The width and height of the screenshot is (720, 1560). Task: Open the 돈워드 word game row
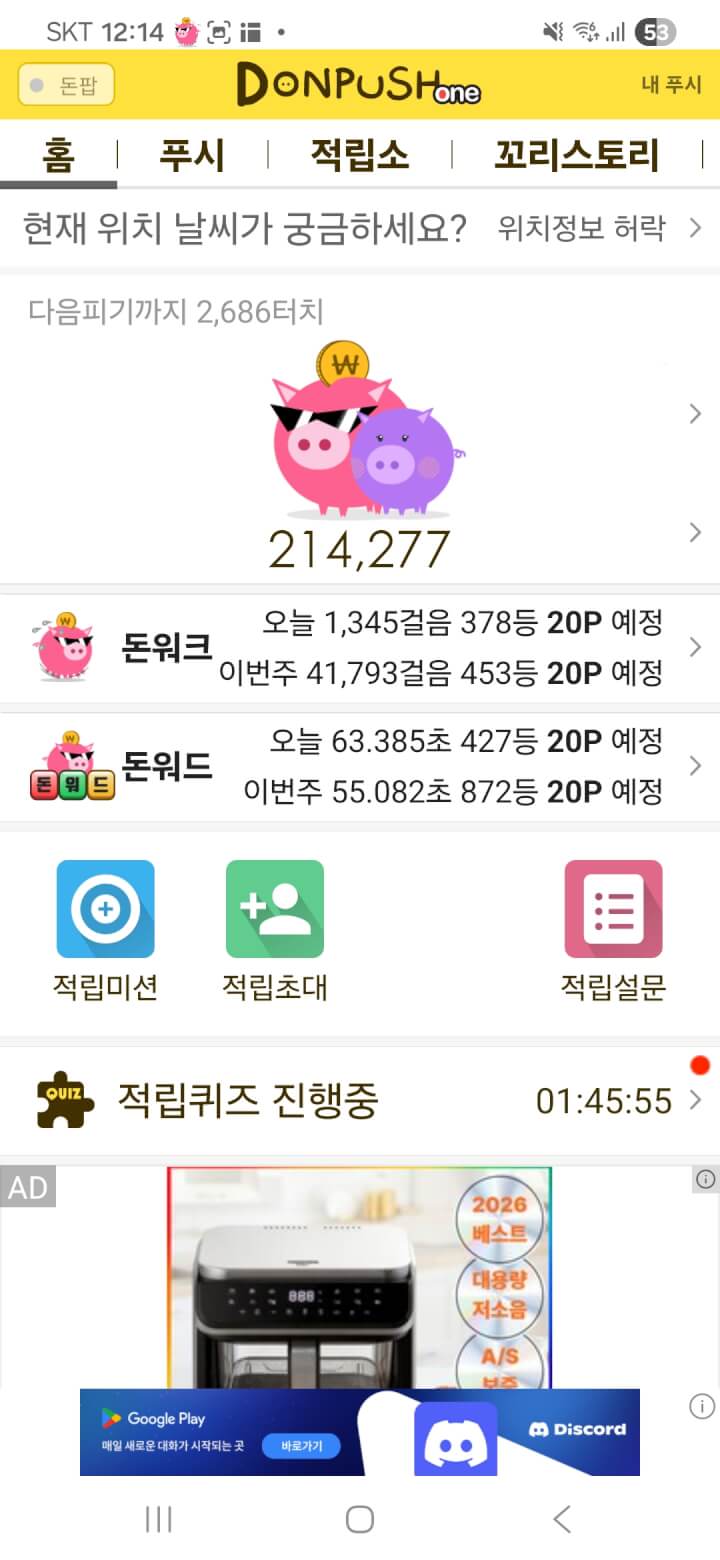[x=360, y=767]
